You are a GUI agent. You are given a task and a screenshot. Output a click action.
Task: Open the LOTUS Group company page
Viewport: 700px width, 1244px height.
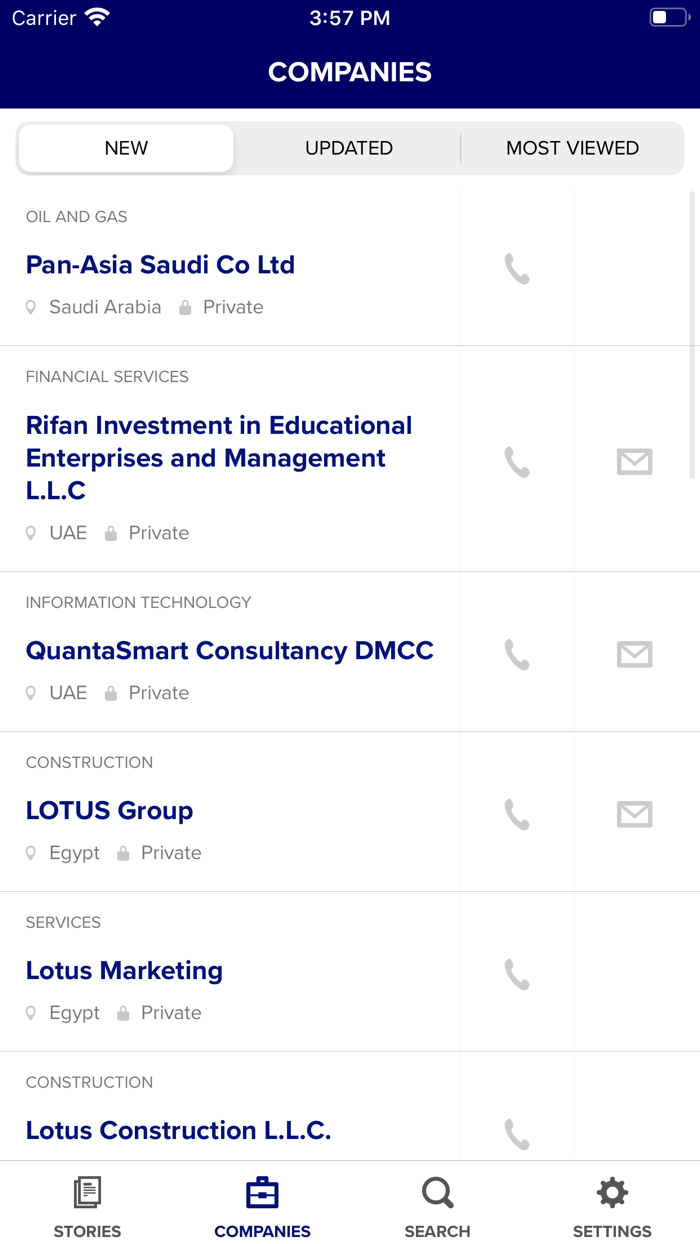(x=109, y=811)
